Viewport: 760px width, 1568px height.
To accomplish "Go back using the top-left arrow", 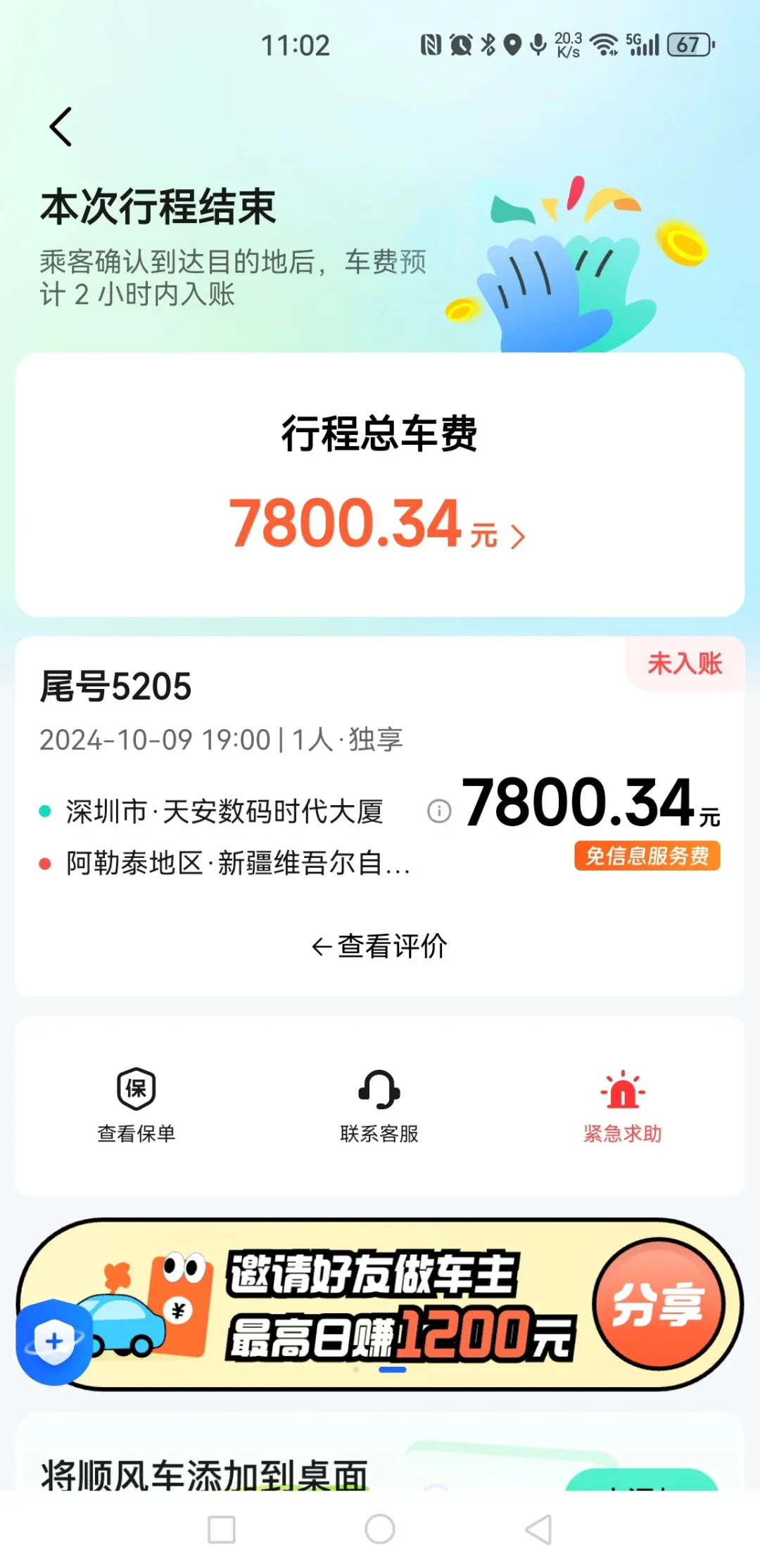I will (61, 127).
